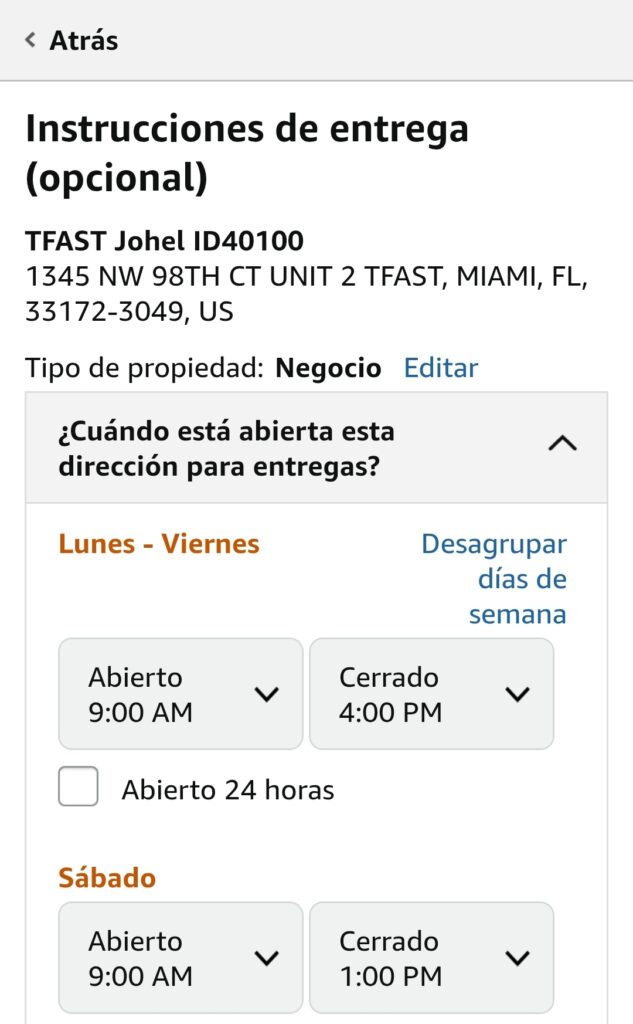Tap Desagrupar días de semana
This screenshot has height=1024, width=633.
pos(495,579)
